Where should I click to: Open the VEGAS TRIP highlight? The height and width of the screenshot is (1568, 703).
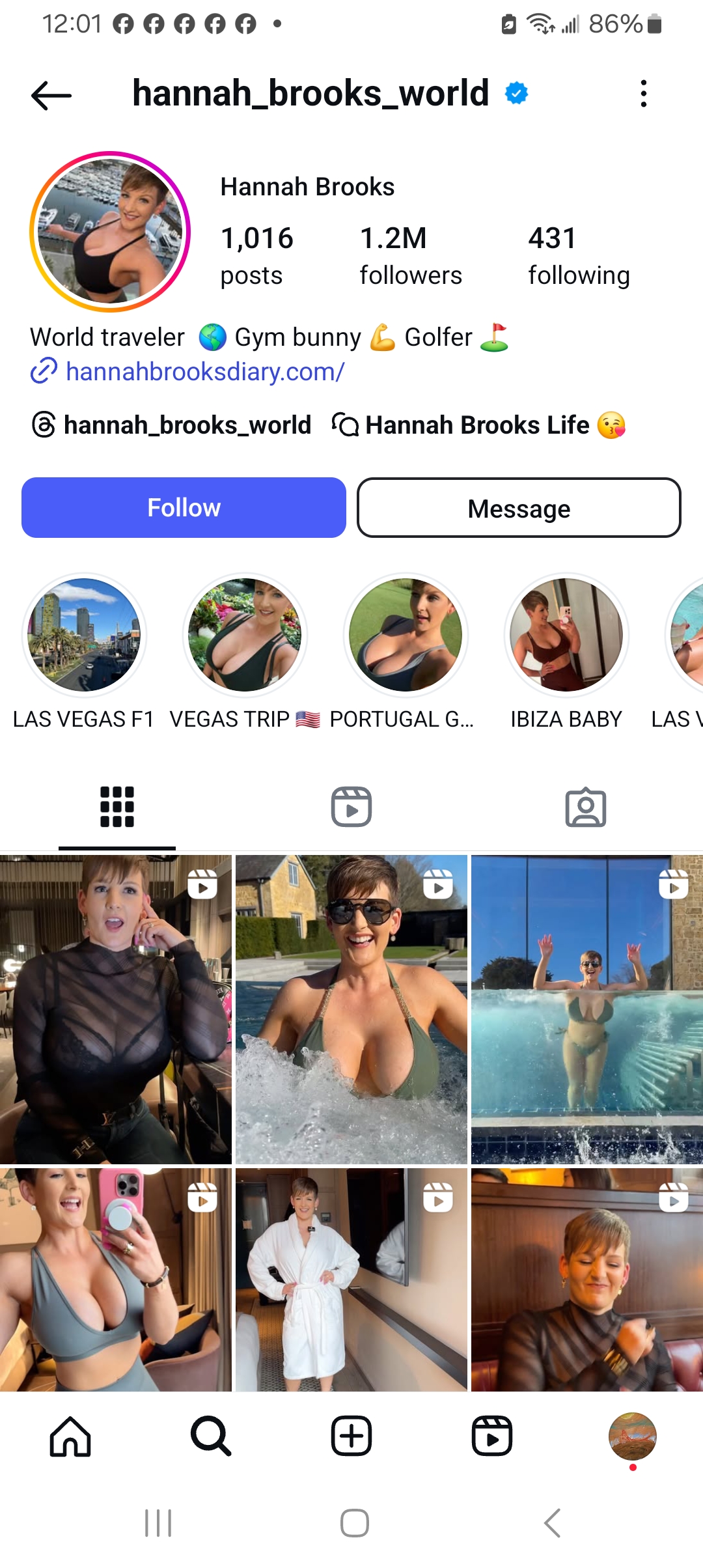[x=245, y=635]
